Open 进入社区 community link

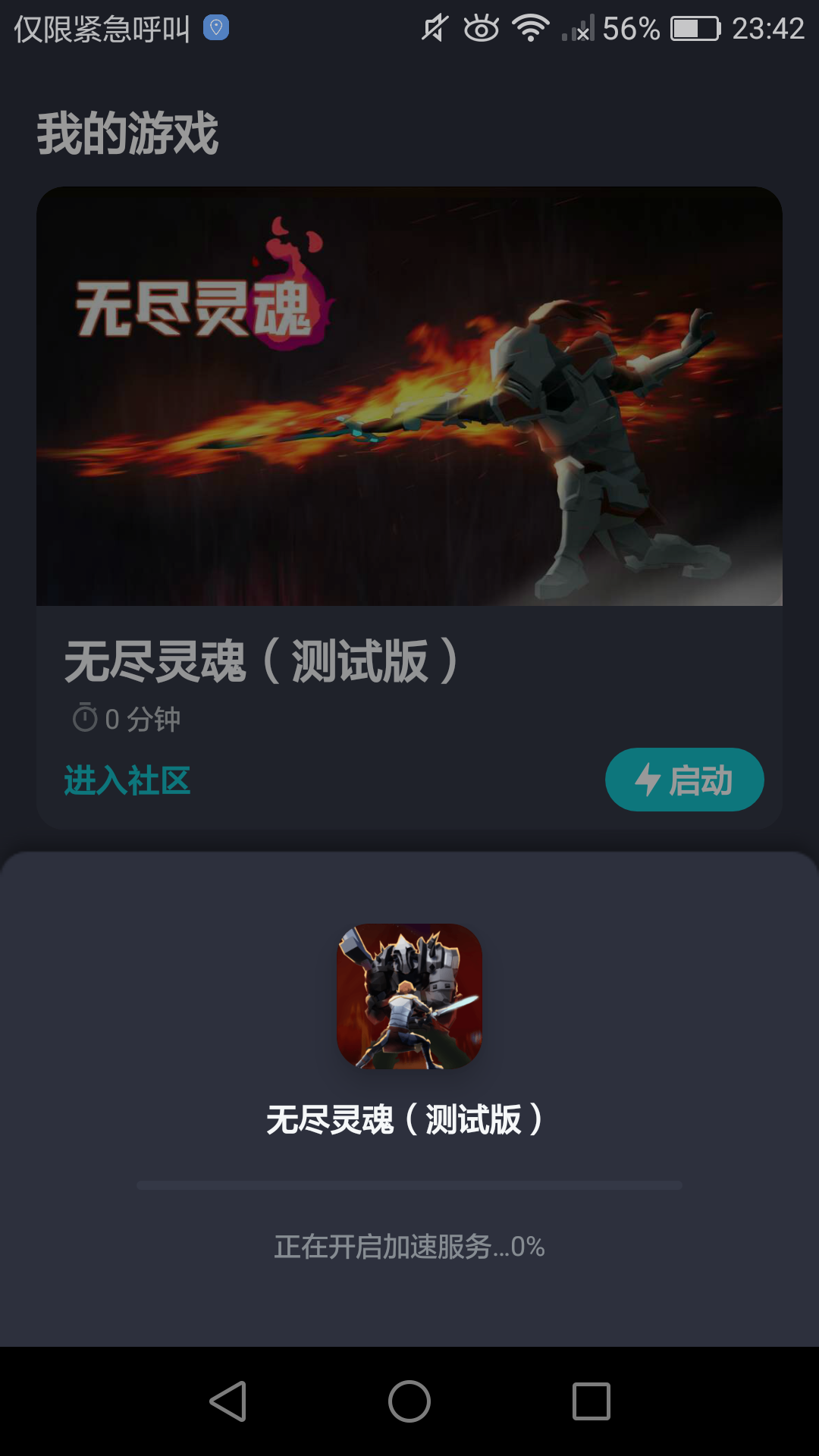click(x=127, y=780)
